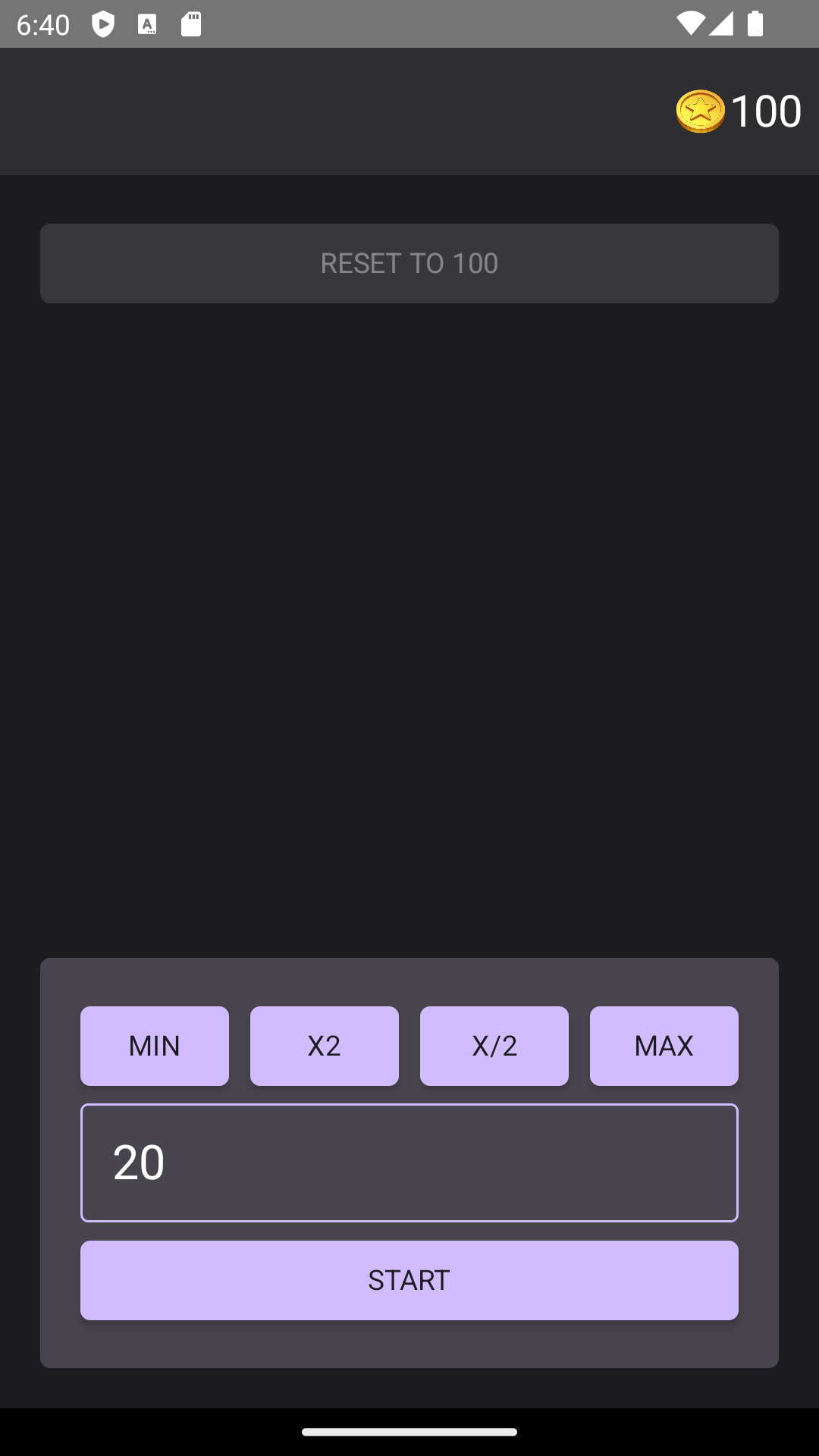The image size is (819, 1456).
Task: Set the bet to MAX
Action: tap(664, 1046)
